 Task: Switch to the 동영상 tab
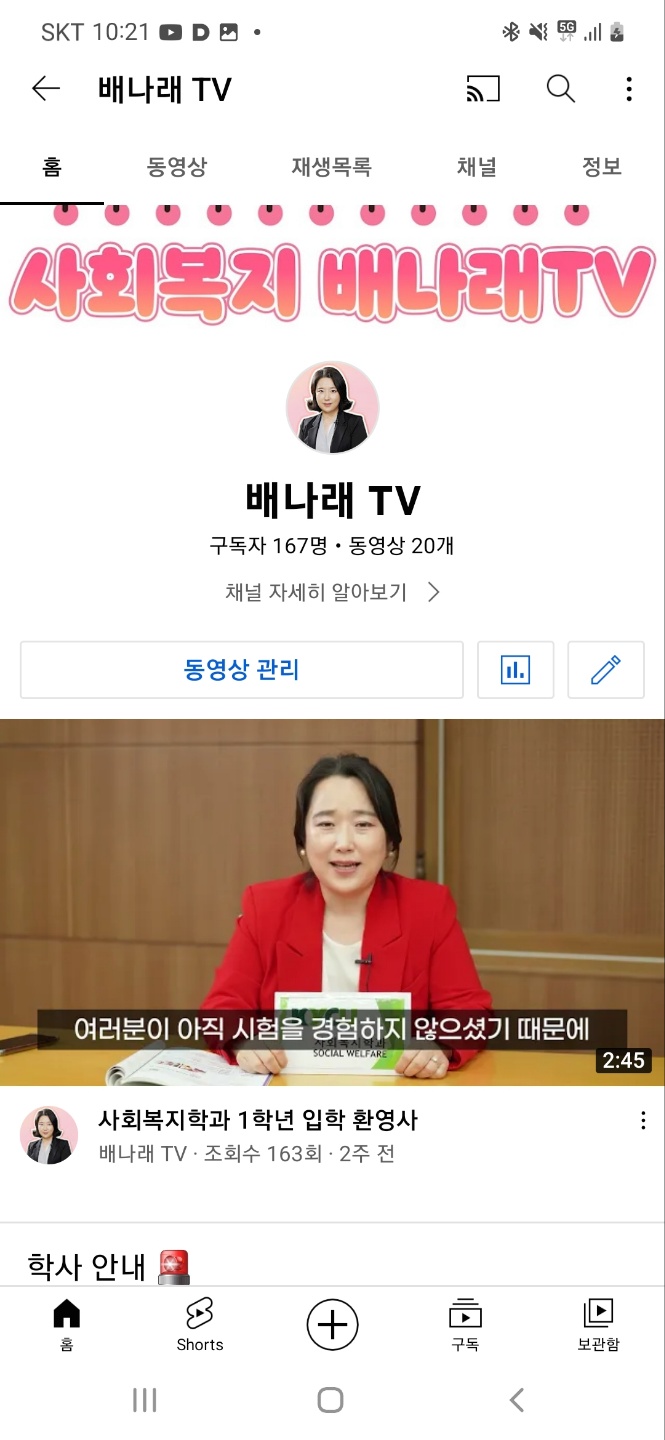point(177,167)
